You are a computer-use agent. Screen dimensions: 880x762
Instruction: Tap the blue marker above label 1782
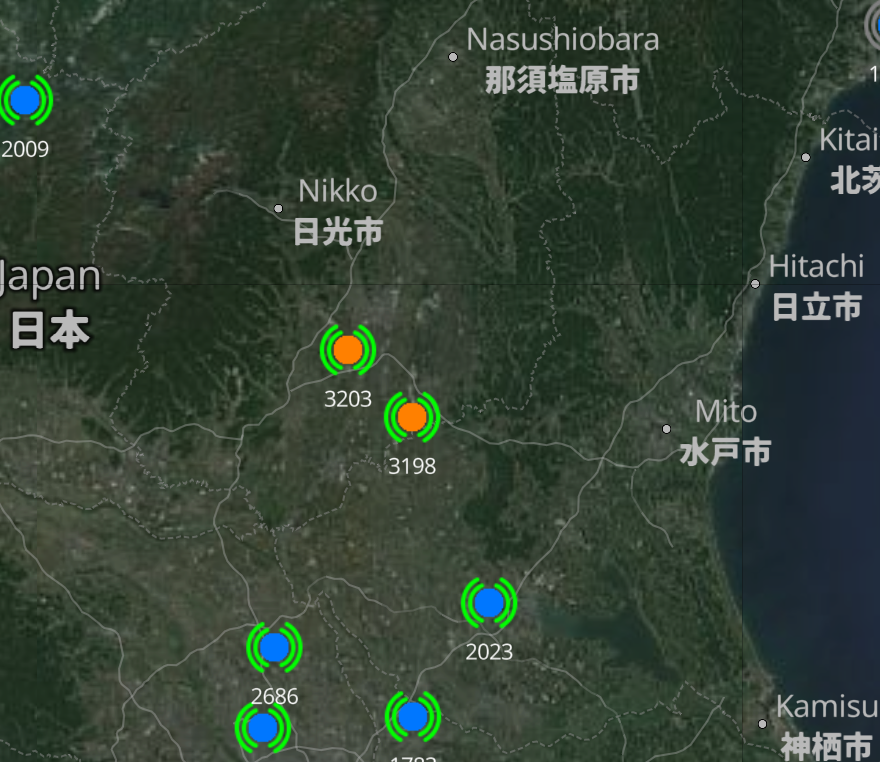413,717
